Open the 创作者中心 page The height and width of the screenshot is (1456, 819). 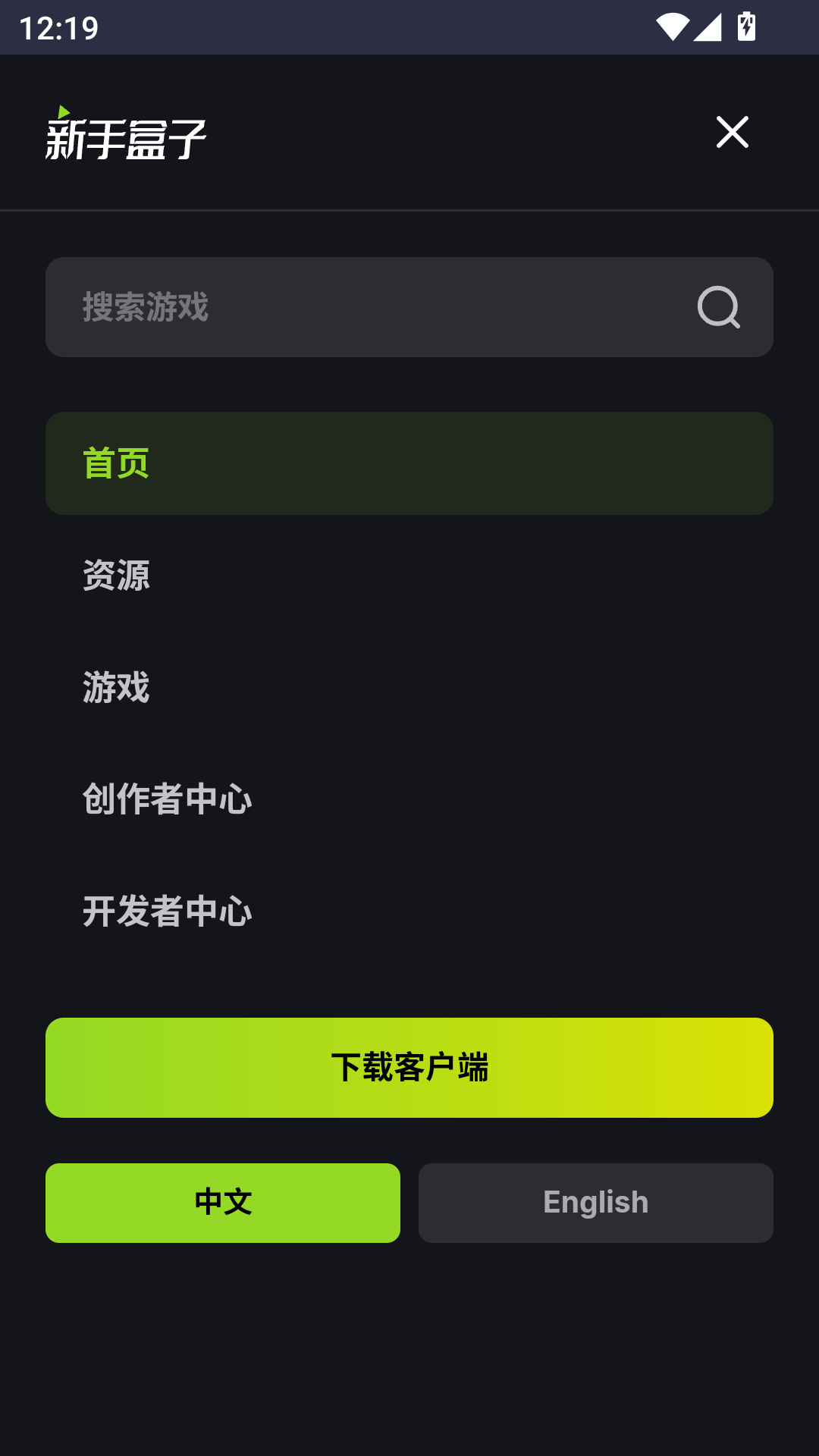click(x=168, y=799)
